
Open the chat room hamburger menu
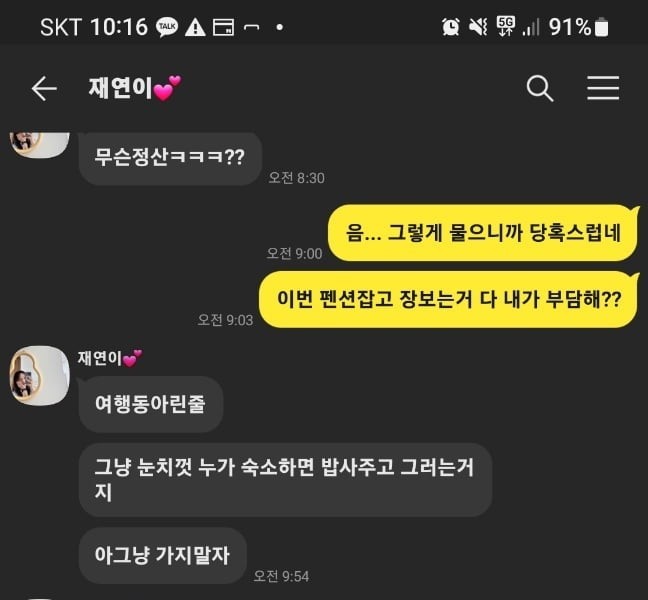click(x=603, y=89)
